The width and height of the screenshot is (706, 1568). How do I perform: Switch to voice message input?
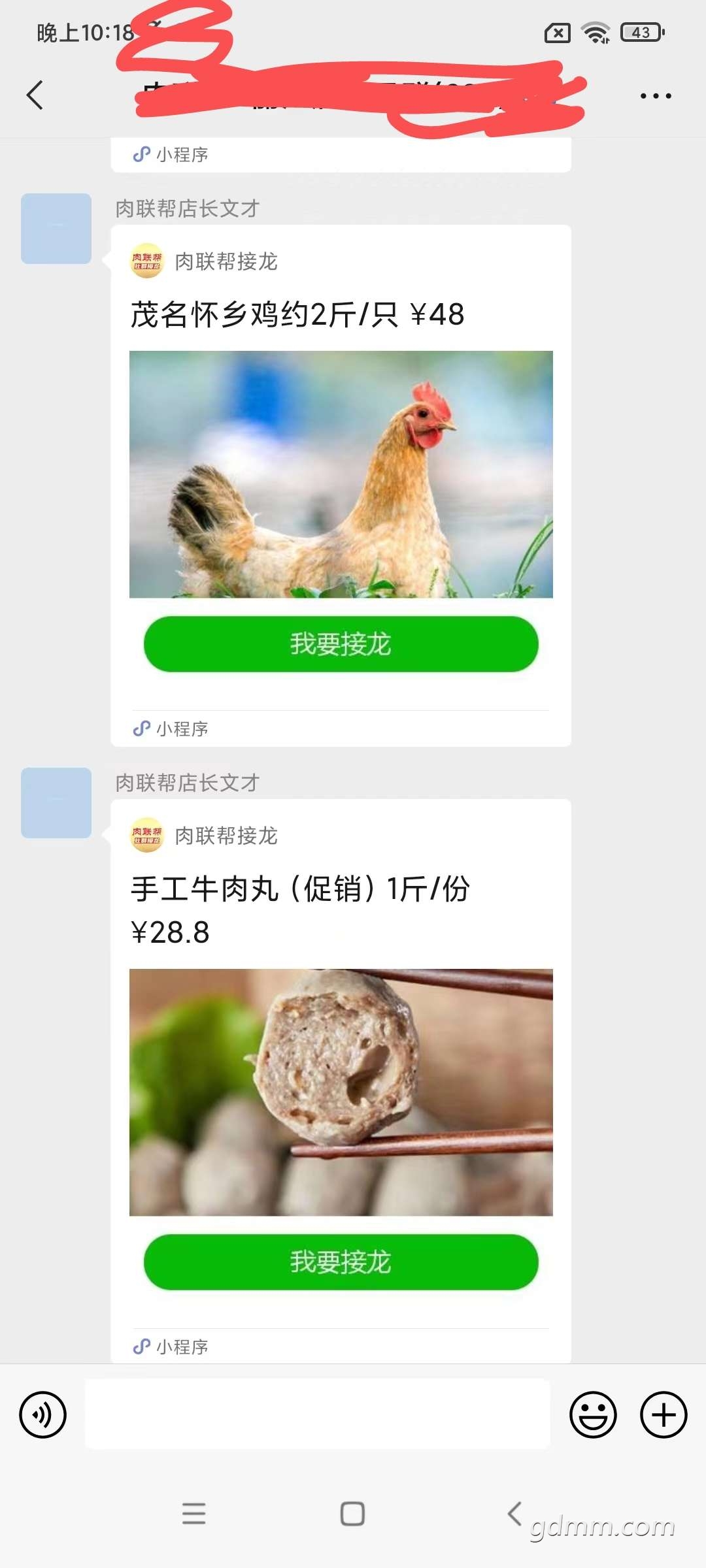43,1415
